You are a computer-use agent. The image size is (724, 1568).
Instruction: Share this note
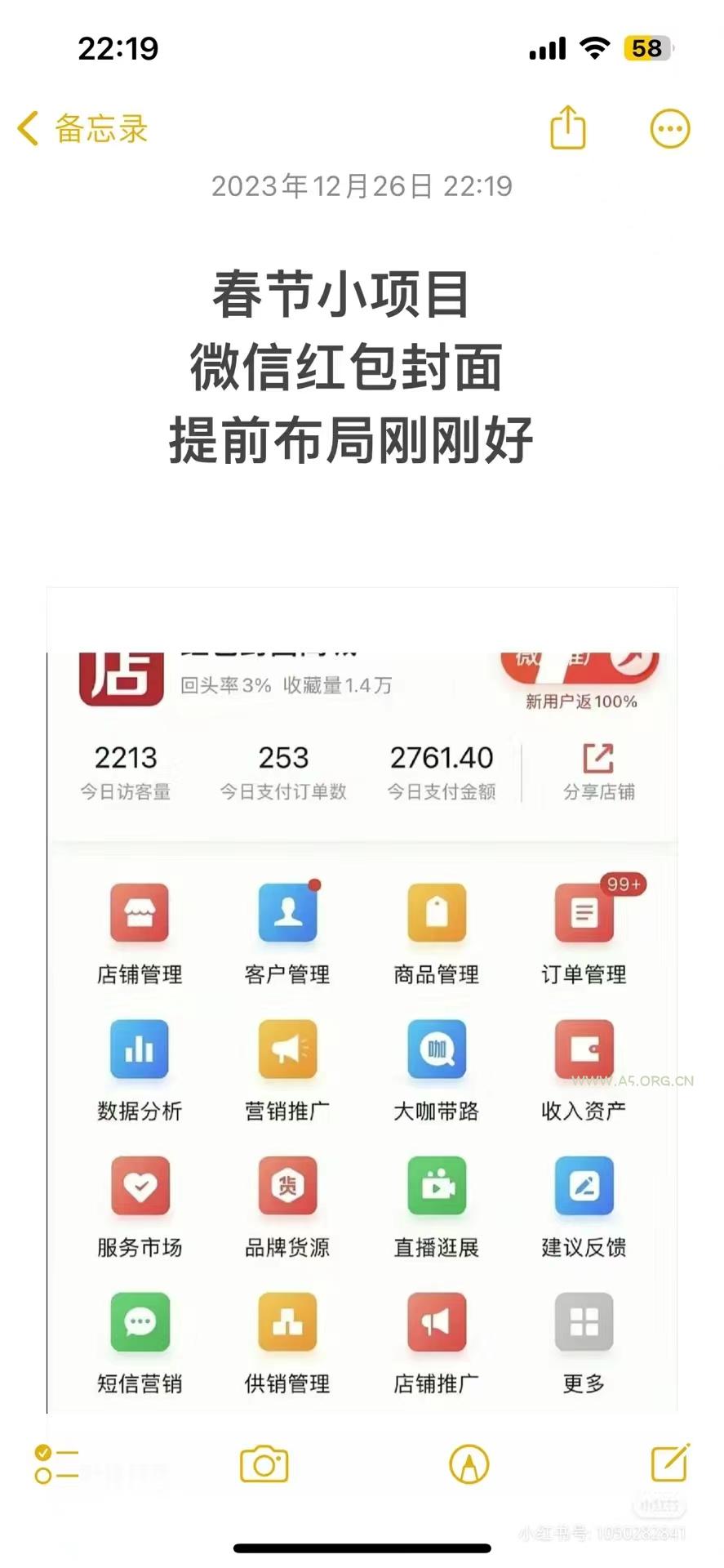click(567, 127)
